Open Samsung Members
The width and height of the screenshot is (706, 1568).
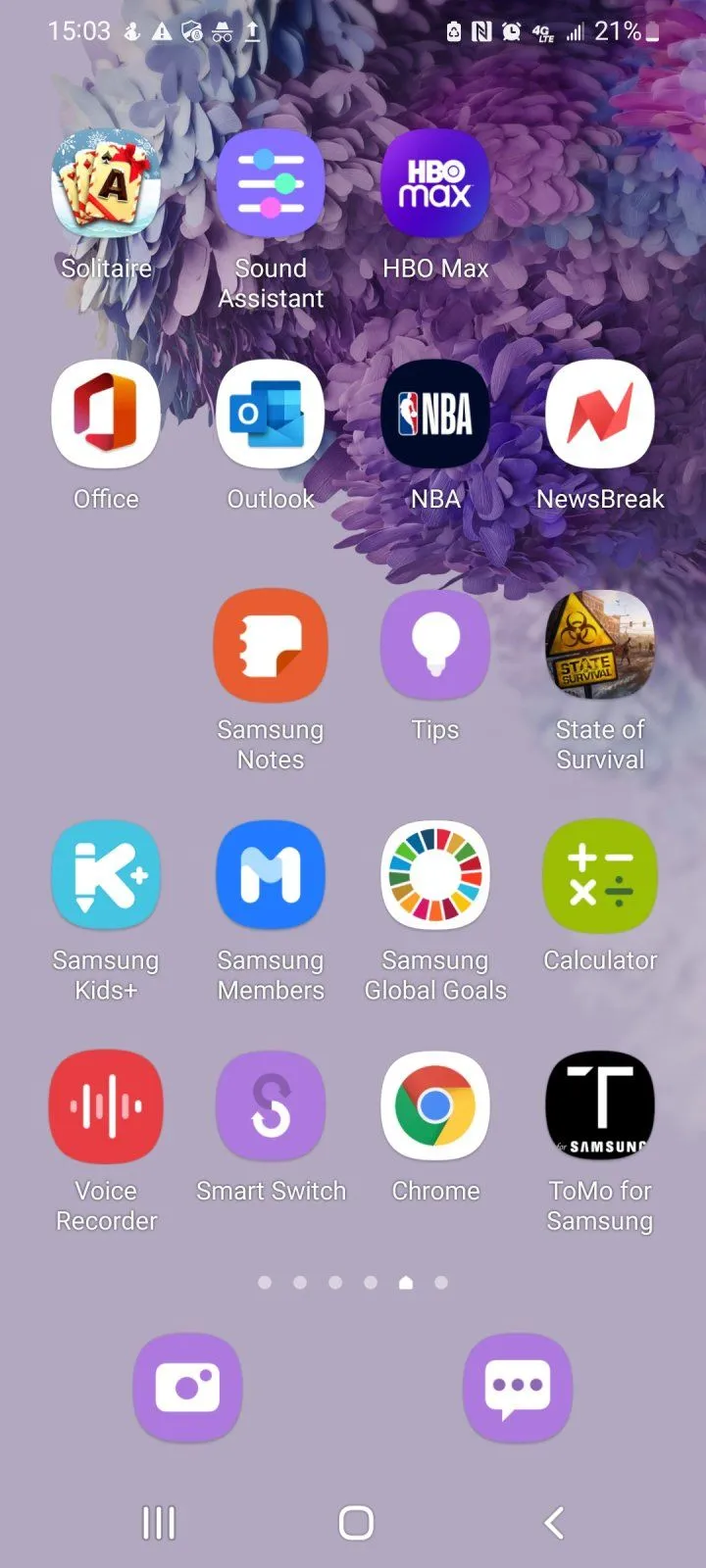tap(271, 875)
